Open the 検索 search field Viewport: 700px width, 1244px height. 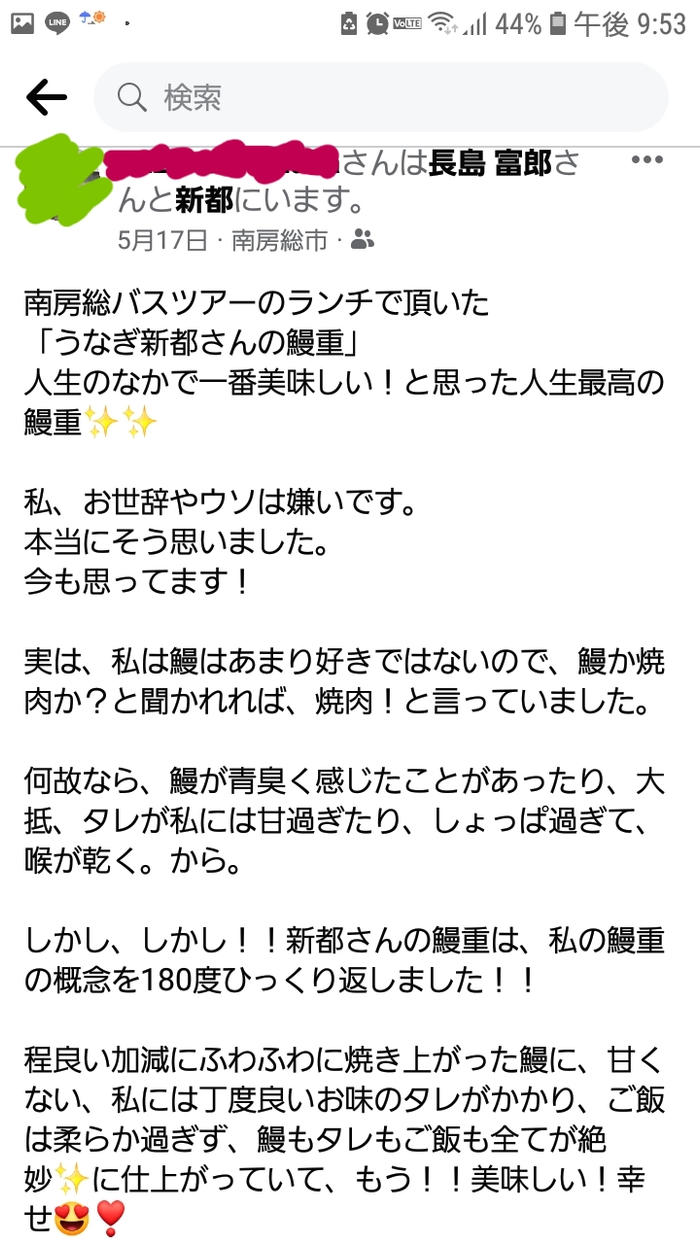[x=380, y=97]
